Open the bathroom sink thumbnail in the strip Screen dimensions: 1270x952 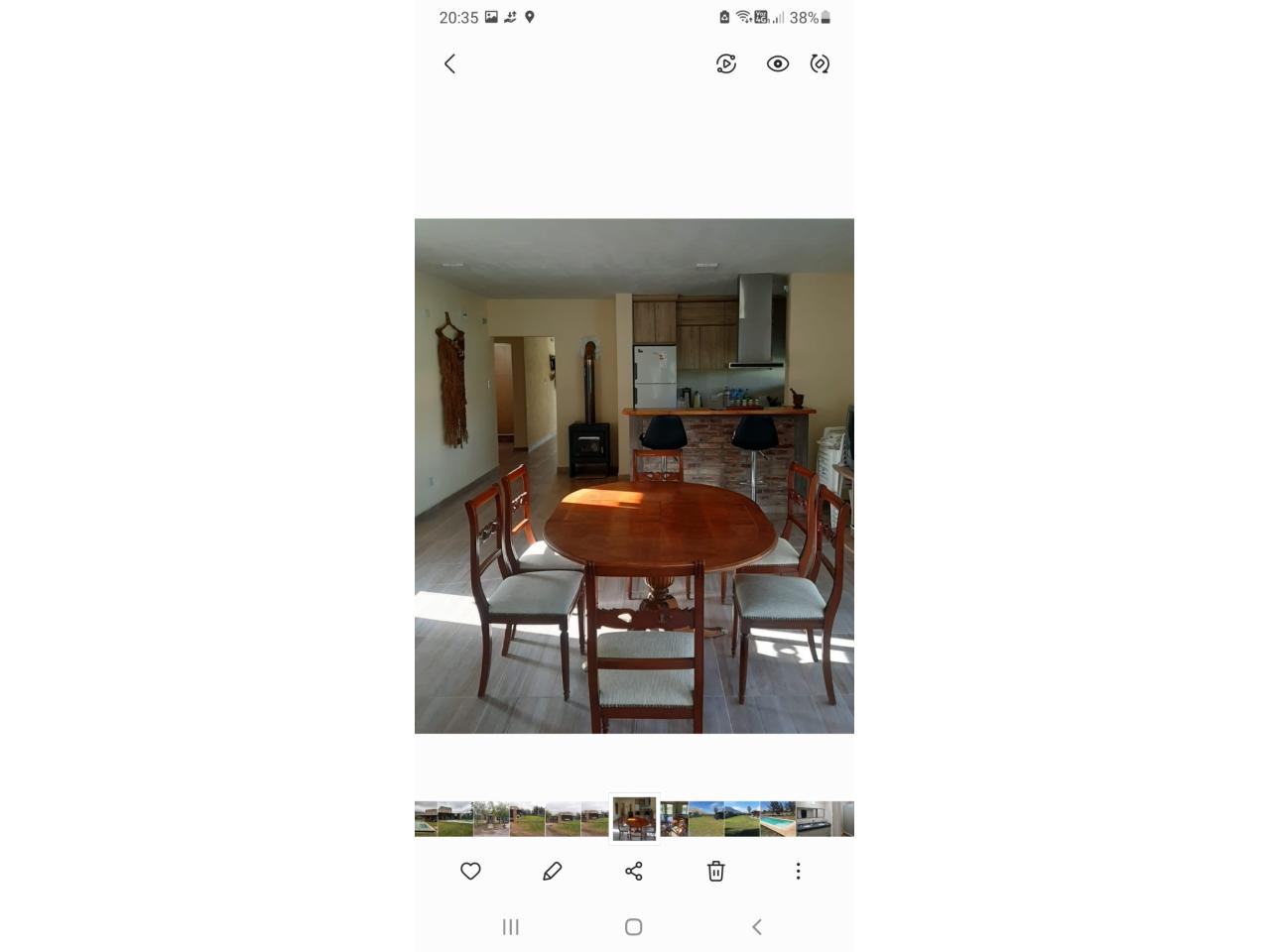point(814,819)
